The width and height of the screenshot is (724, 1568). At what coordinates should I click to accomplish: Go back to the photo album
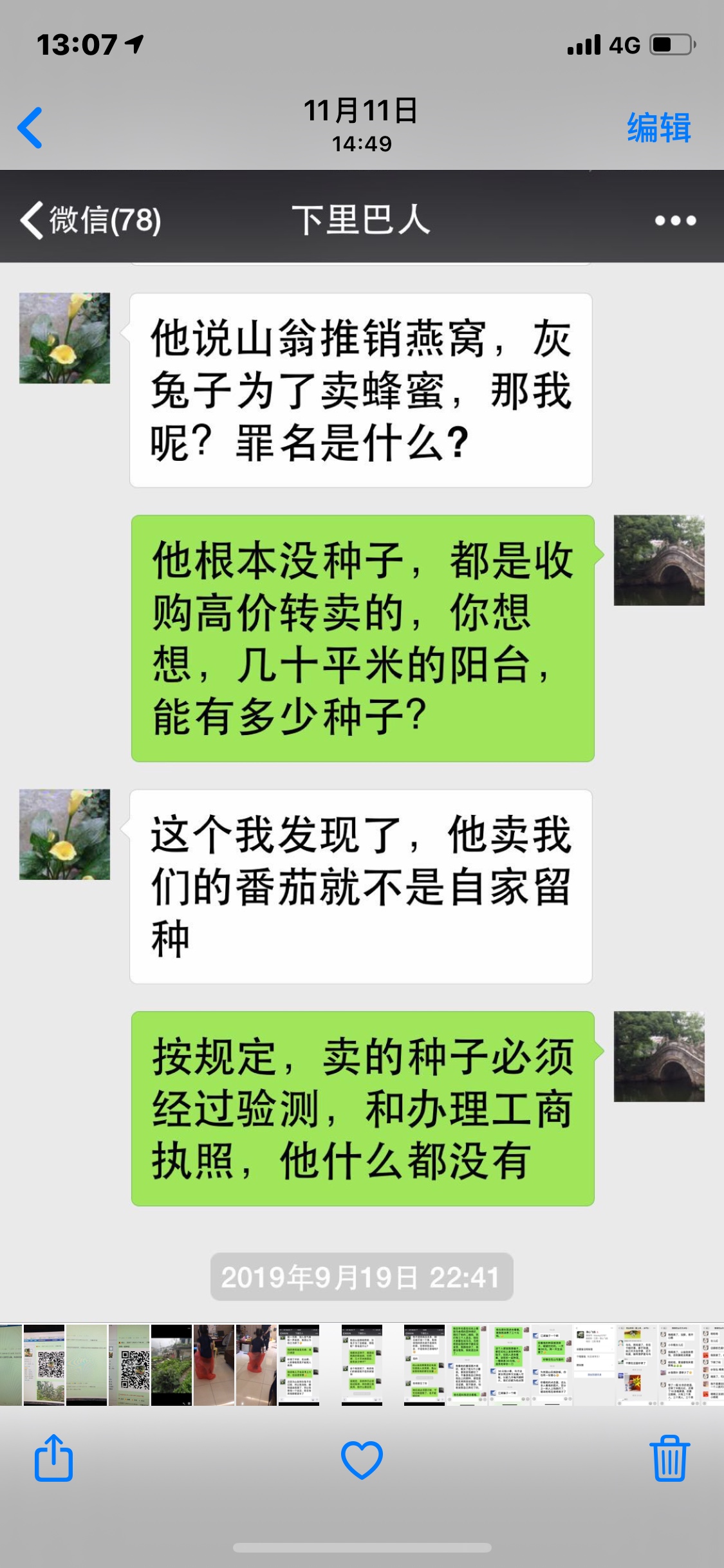click(x=30, y=127)
